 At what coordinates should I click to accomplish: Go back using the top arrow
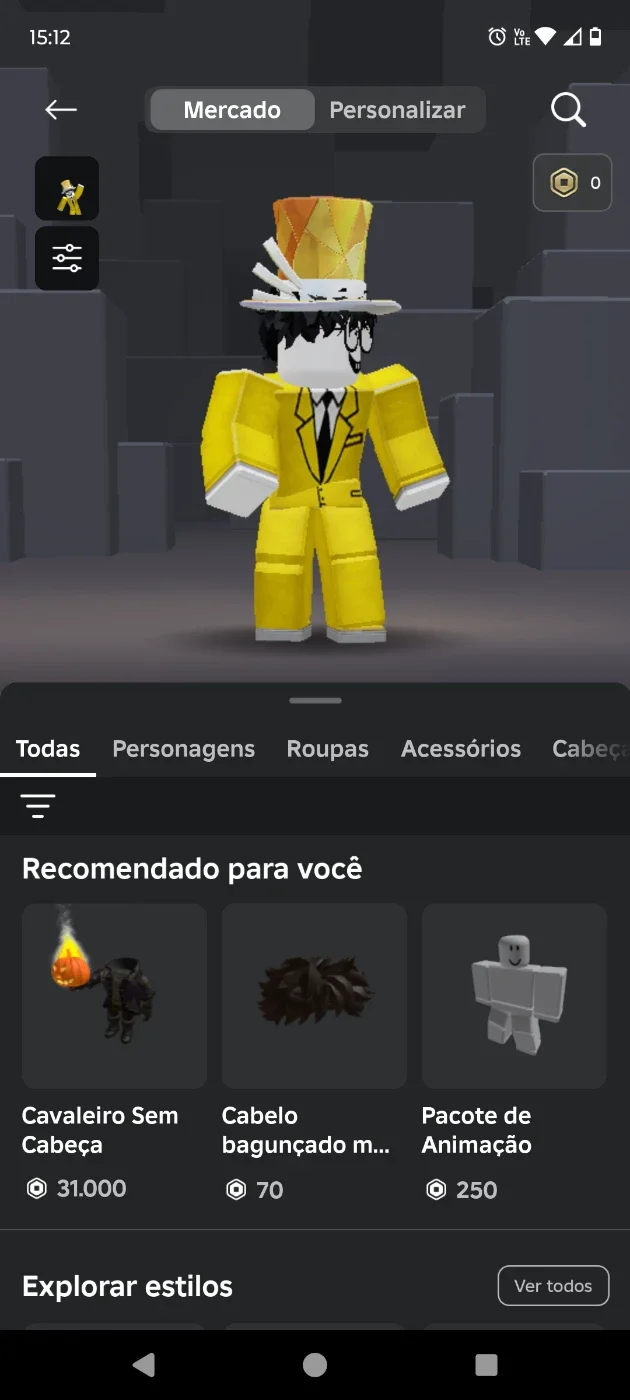(x=61, y=110)
